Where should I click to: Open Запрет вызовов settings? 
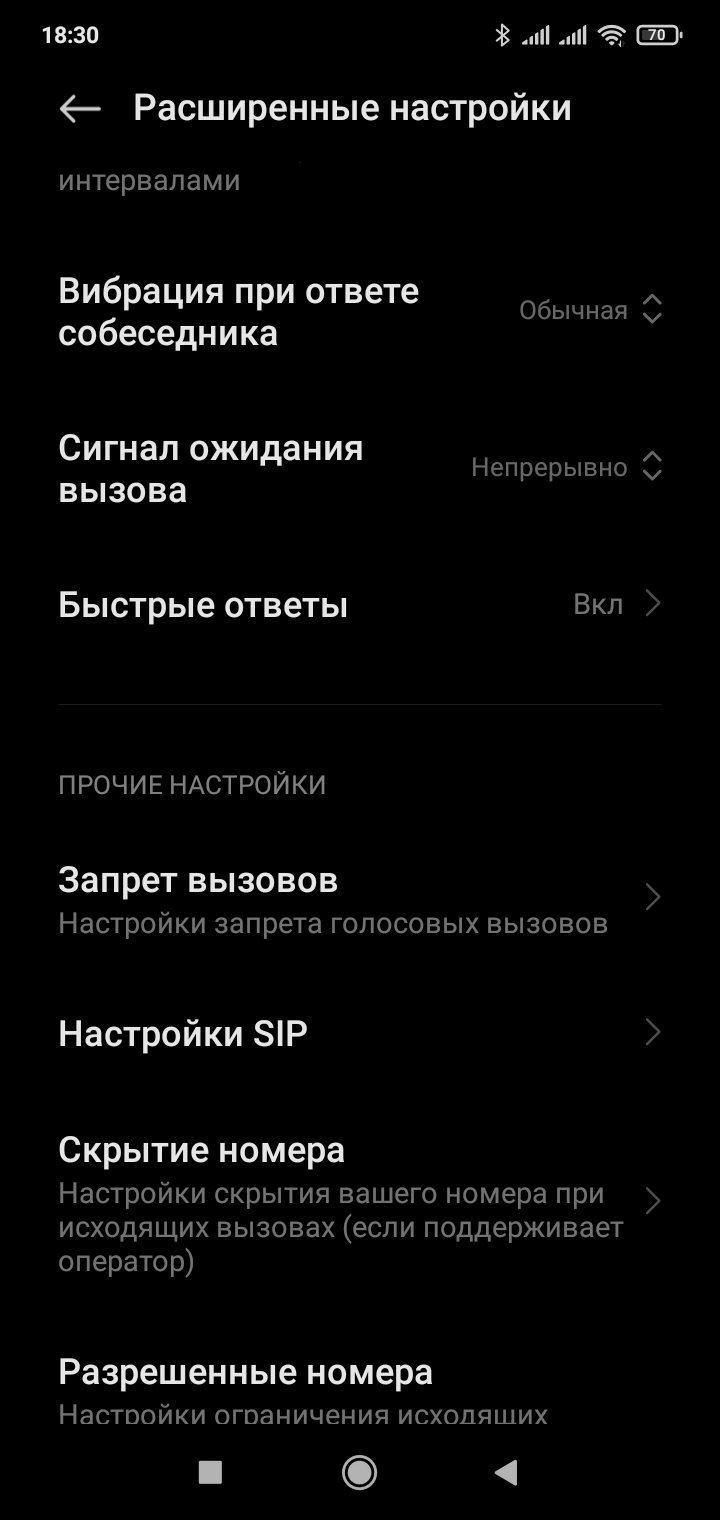(x=360, y=898)
